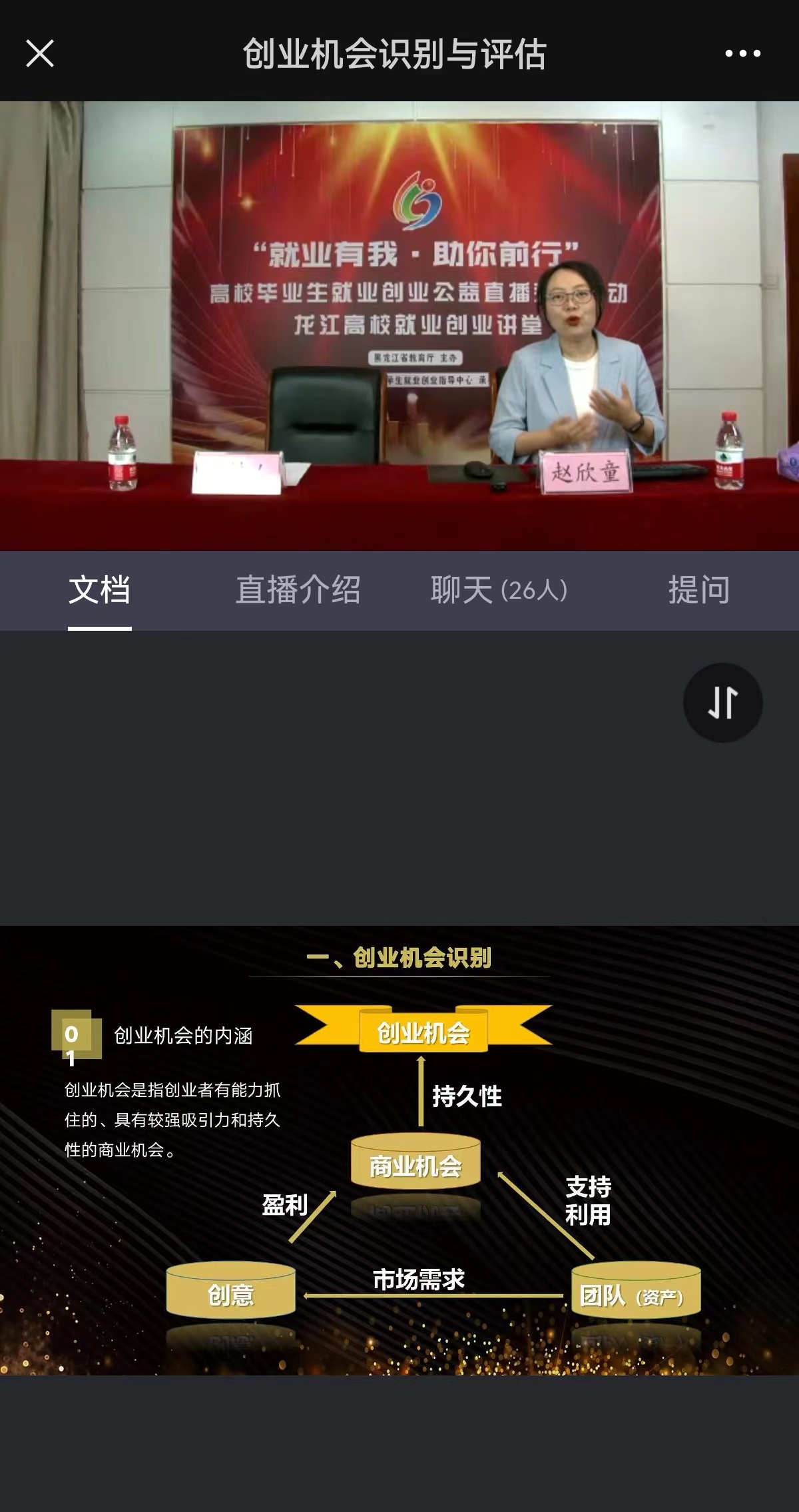Switch to the 提问 tab
This screenshot has width=799, height=1512.
click(698, 590)
